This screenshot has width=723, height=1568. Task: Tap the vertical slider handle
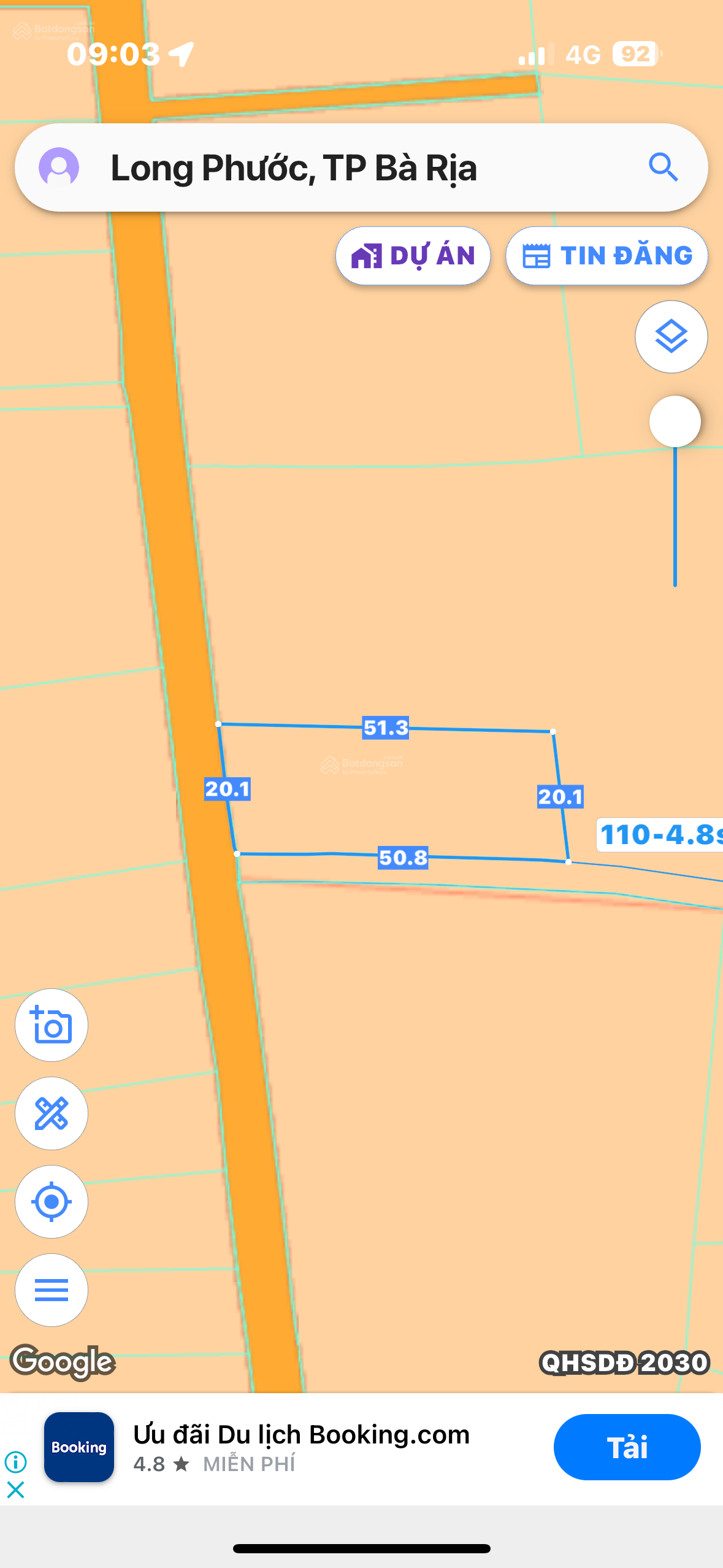pos(675,421)
